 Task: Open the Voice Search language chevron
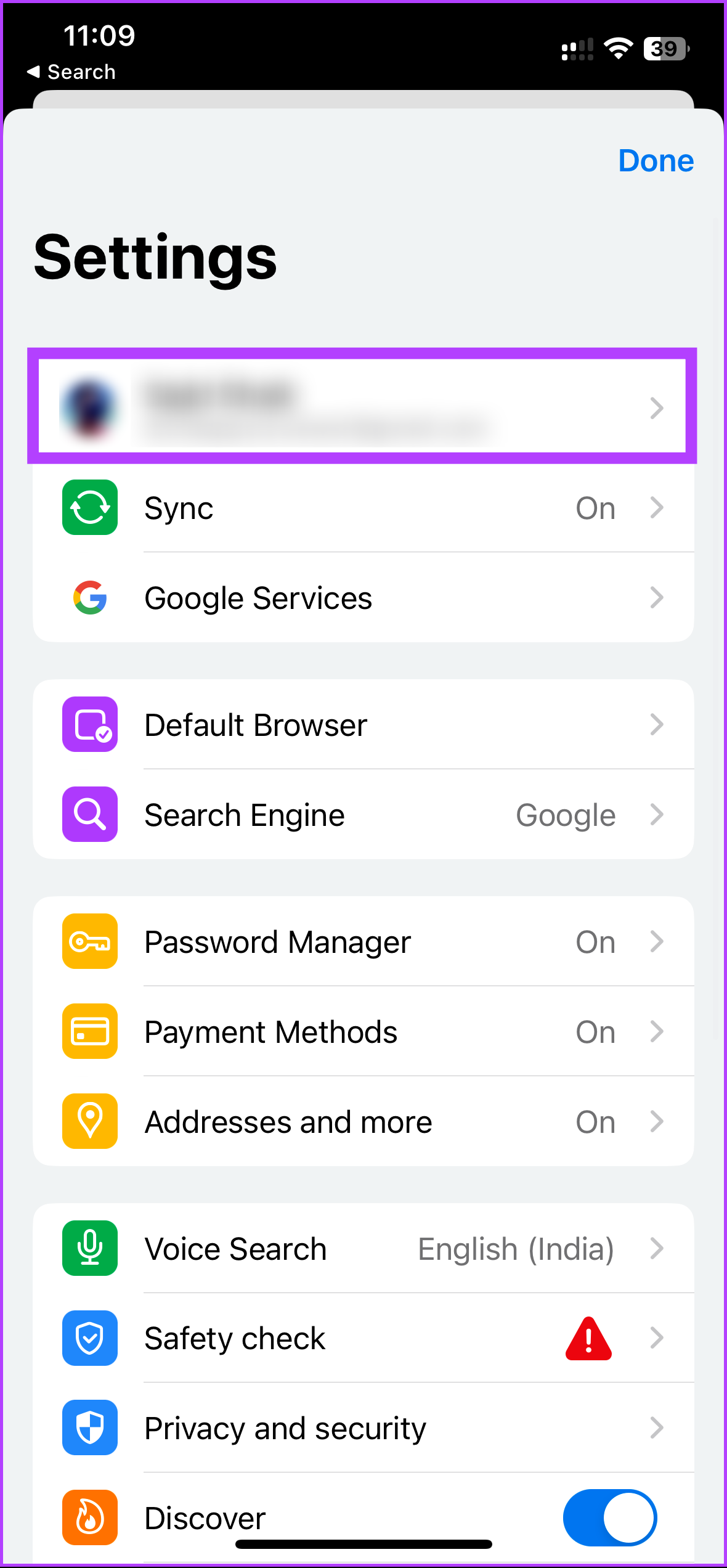click(x=657, y=1248)
